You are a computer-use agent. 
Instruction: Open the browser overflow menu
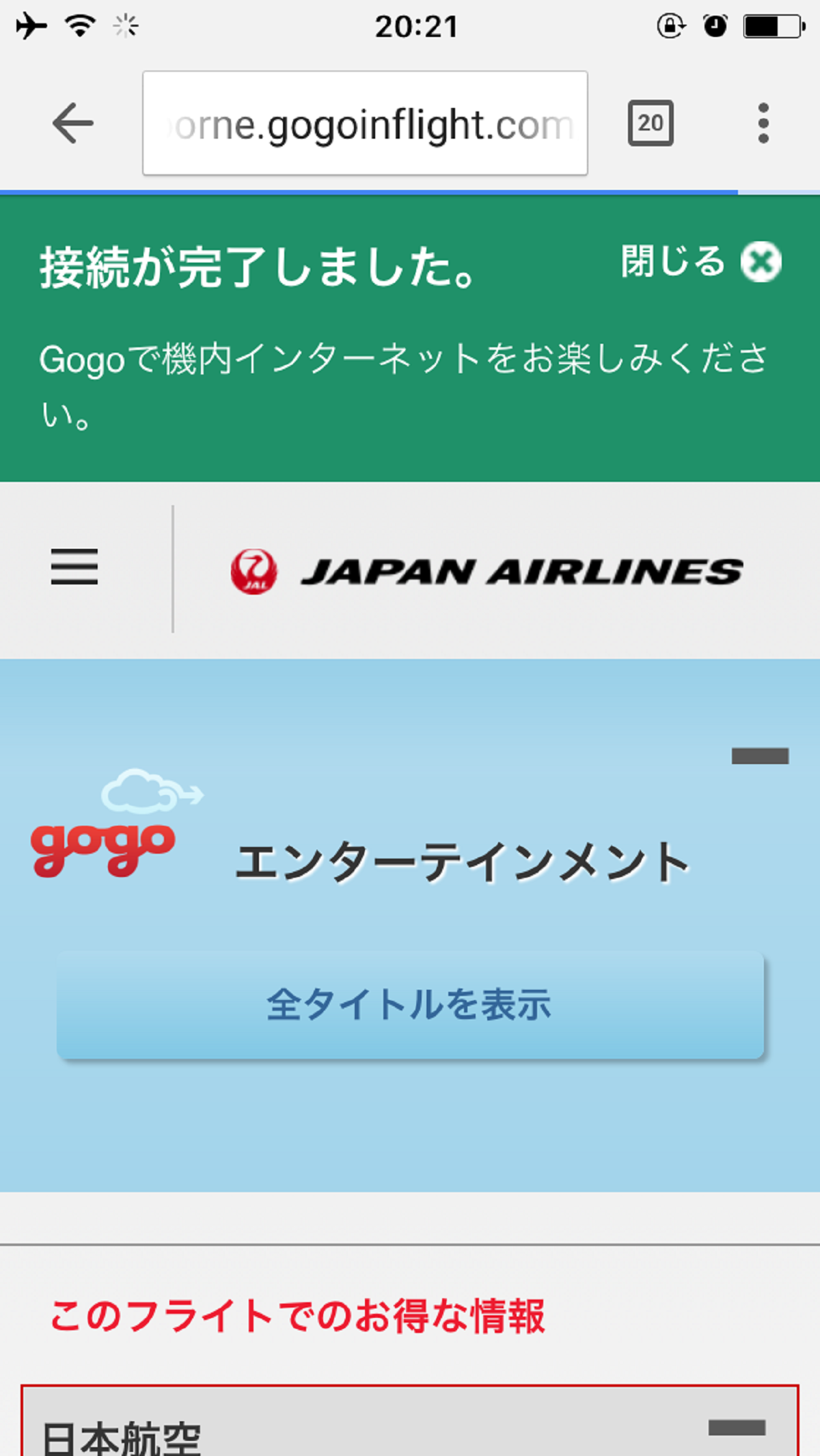(x=763, y=124)
